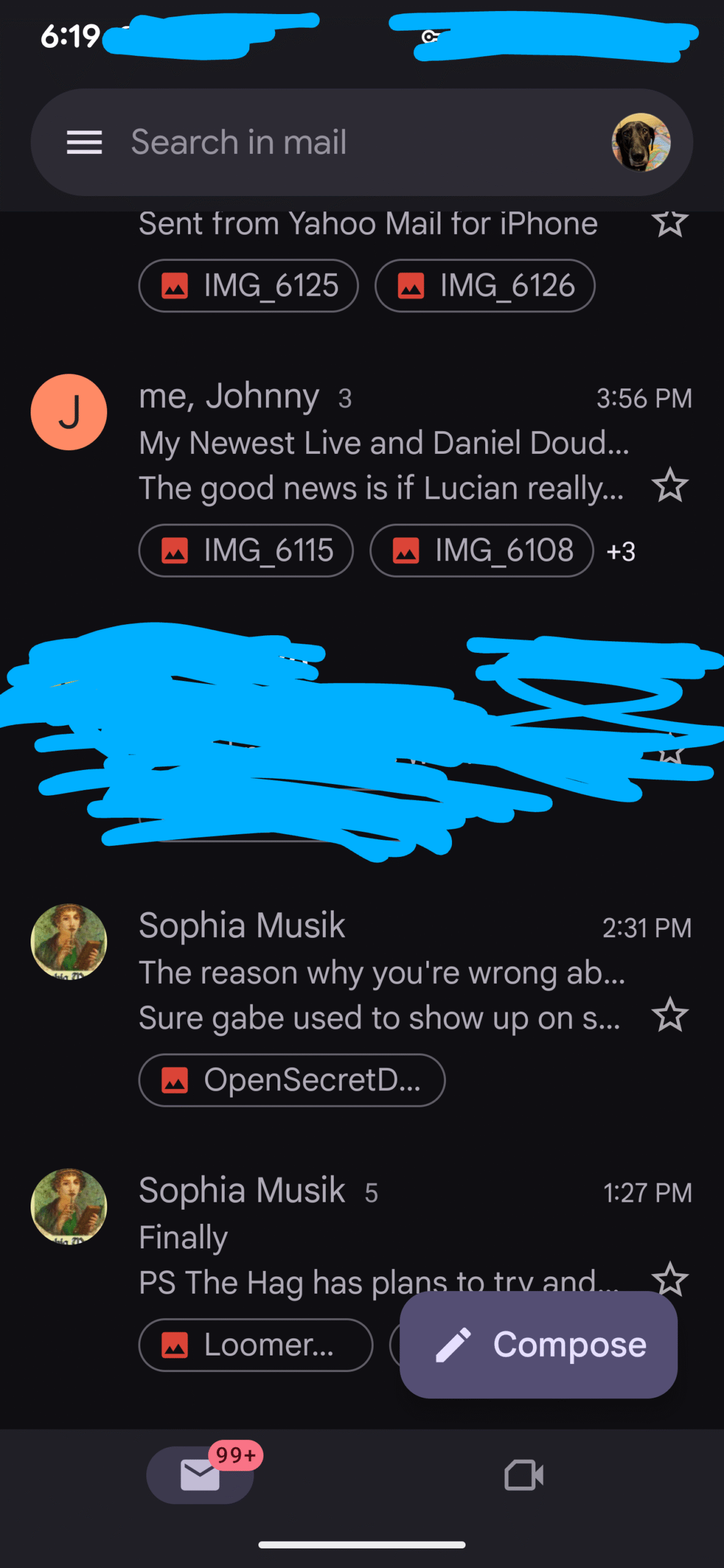Image resolution: width=724 pixels, height=1568 pixels.
Task: Tap the orange J sender avatar
Action: (69, 412)
